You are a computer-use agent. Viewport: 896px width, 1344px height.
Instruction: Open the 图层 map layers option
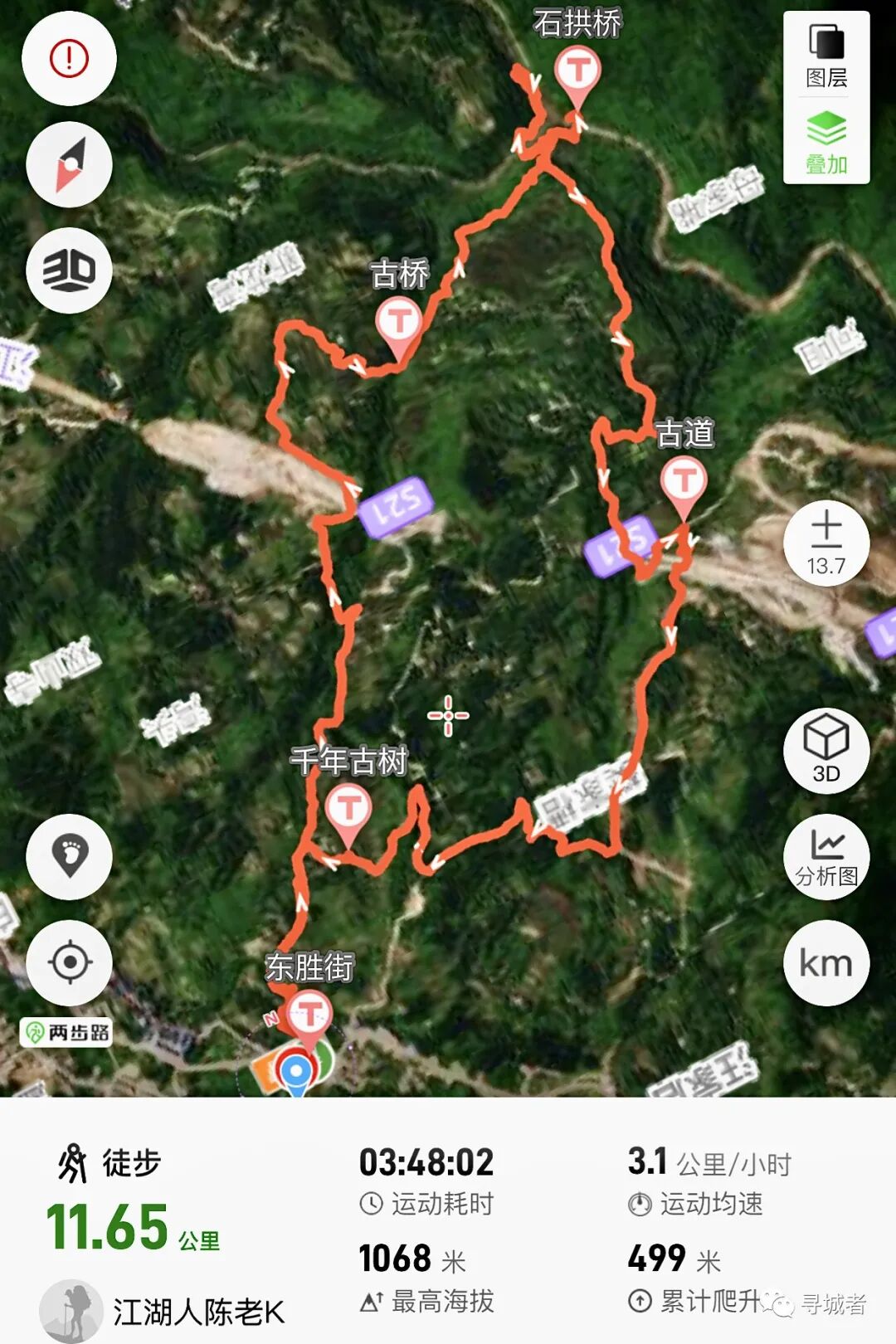(826, 56)
